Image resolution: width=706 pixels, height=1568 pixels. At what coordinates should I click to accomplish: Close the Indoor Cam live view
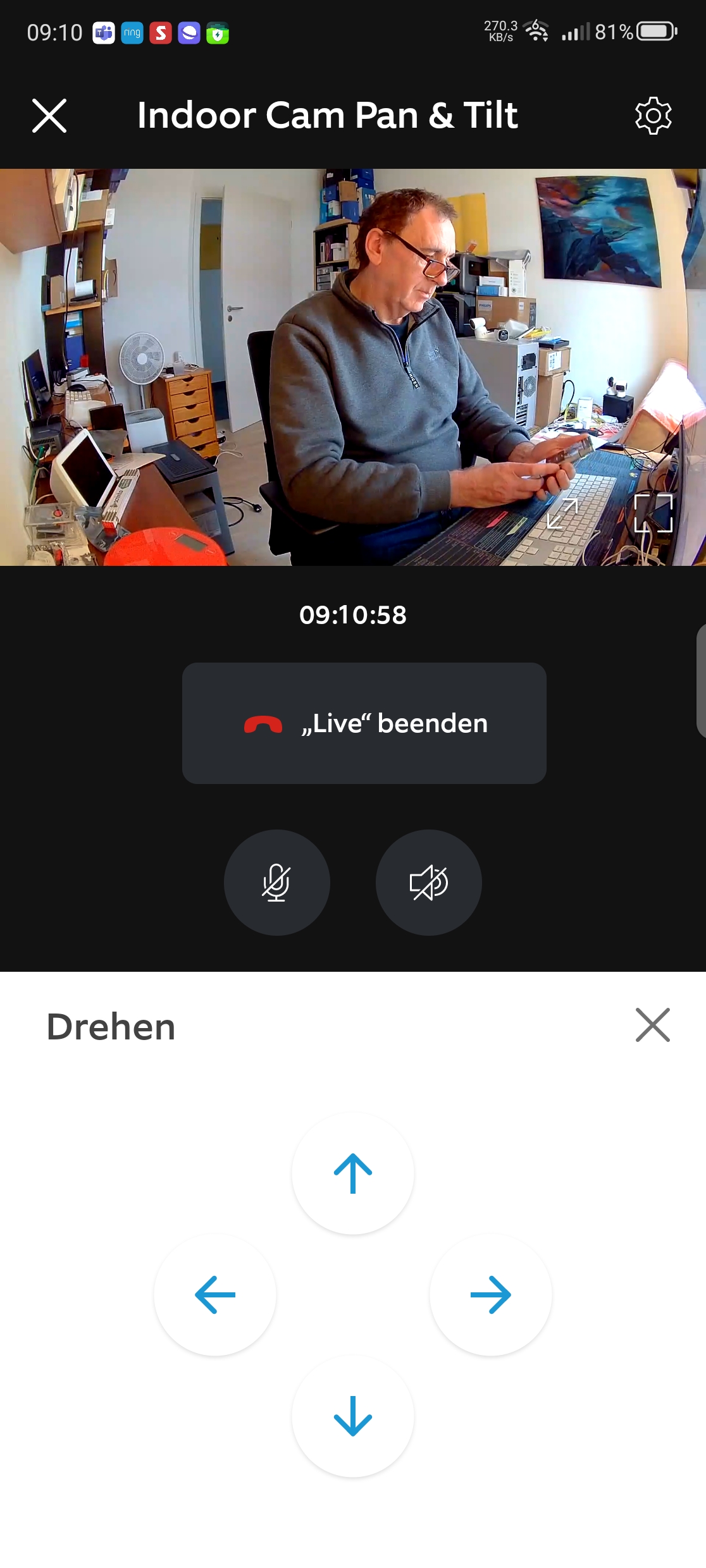point(49,116)
